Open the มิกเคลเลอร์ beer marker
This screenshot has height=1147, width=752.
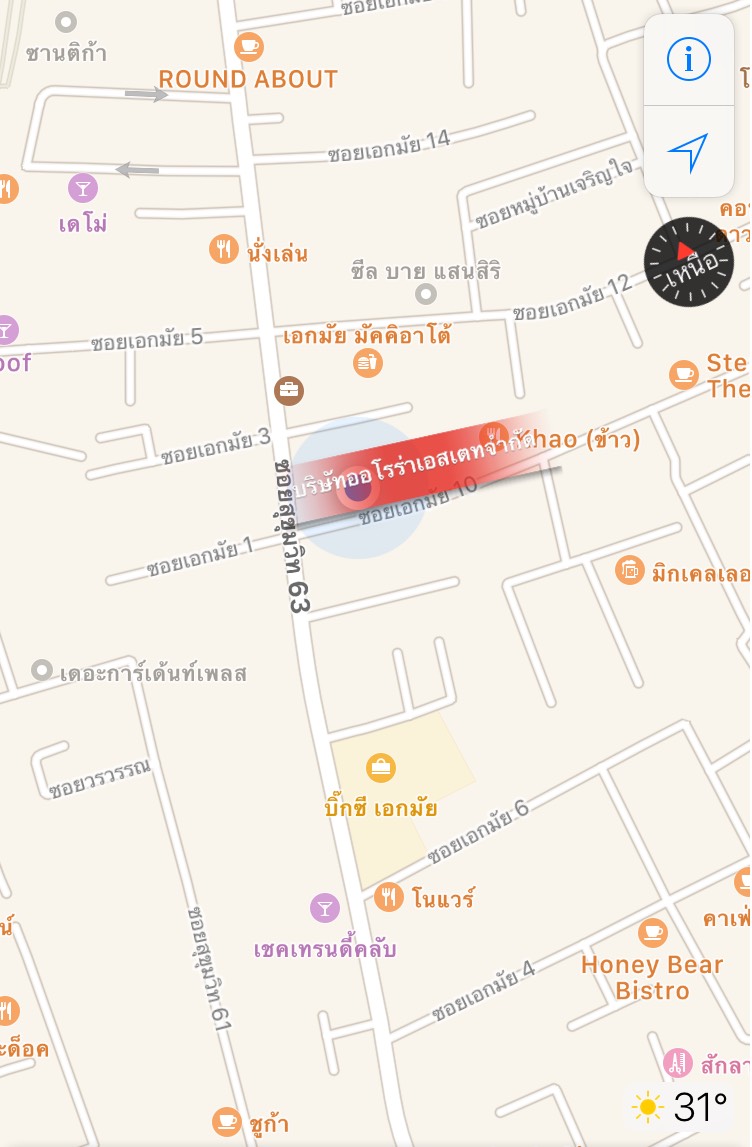coord(631,570)
